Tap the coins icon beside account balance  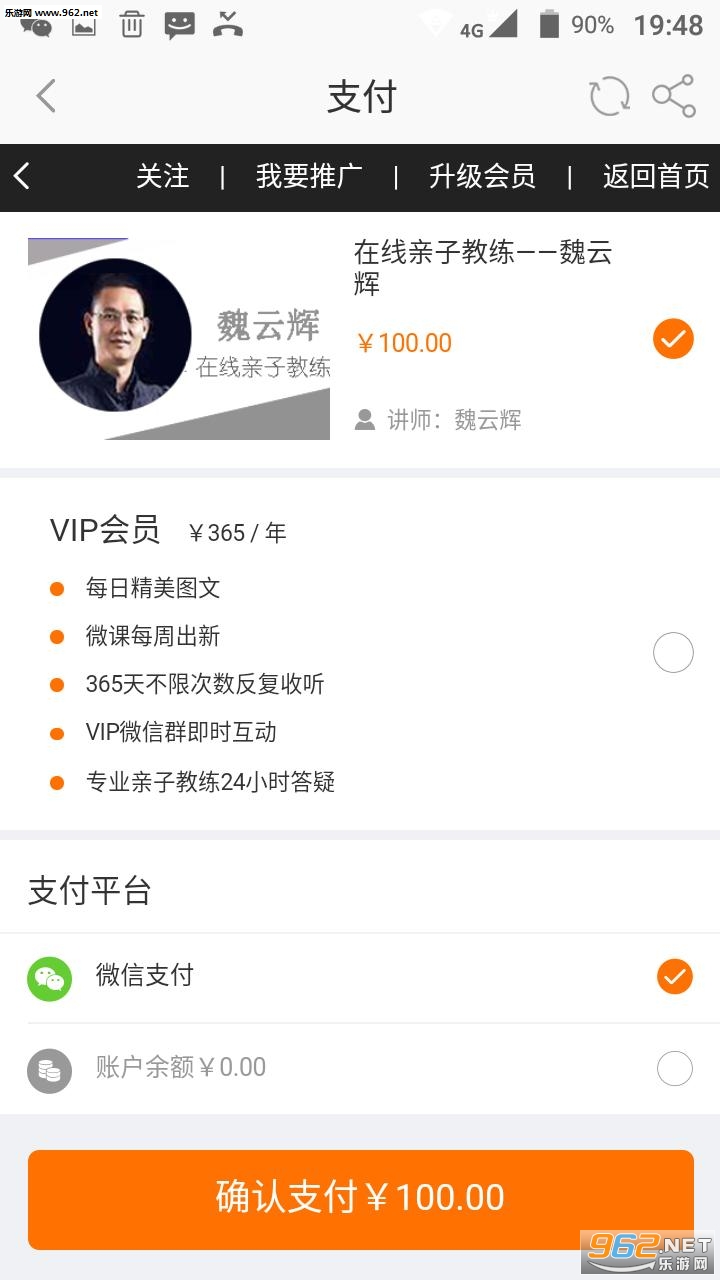(x=49, y=1068)
